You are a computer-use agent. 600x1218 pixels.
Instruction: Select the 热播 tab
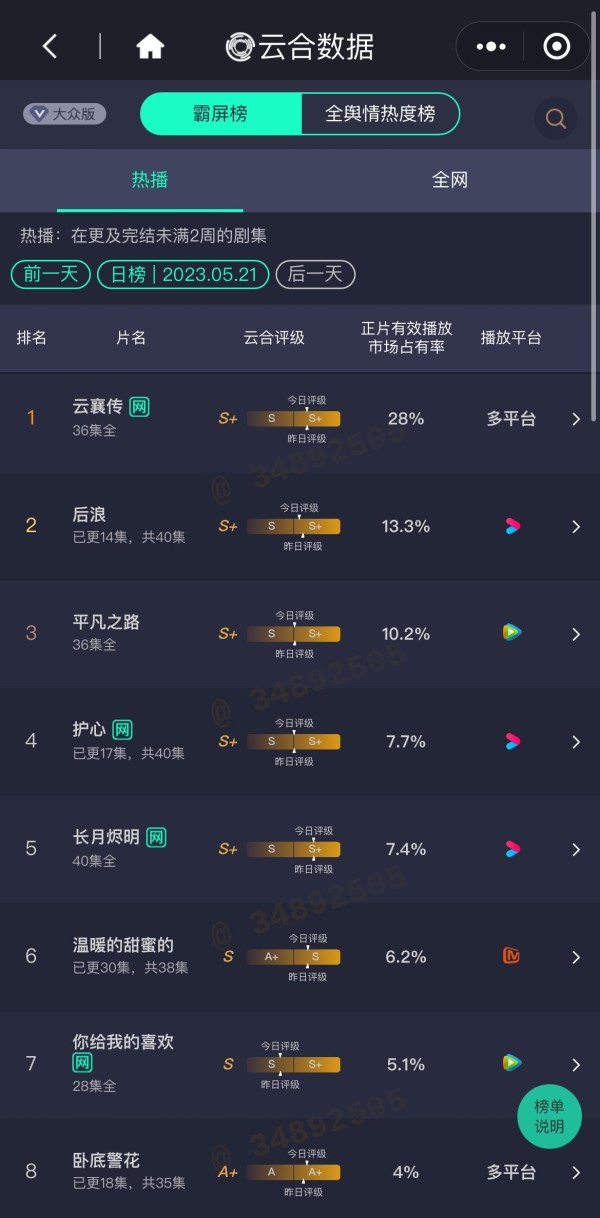pos(150,180)
